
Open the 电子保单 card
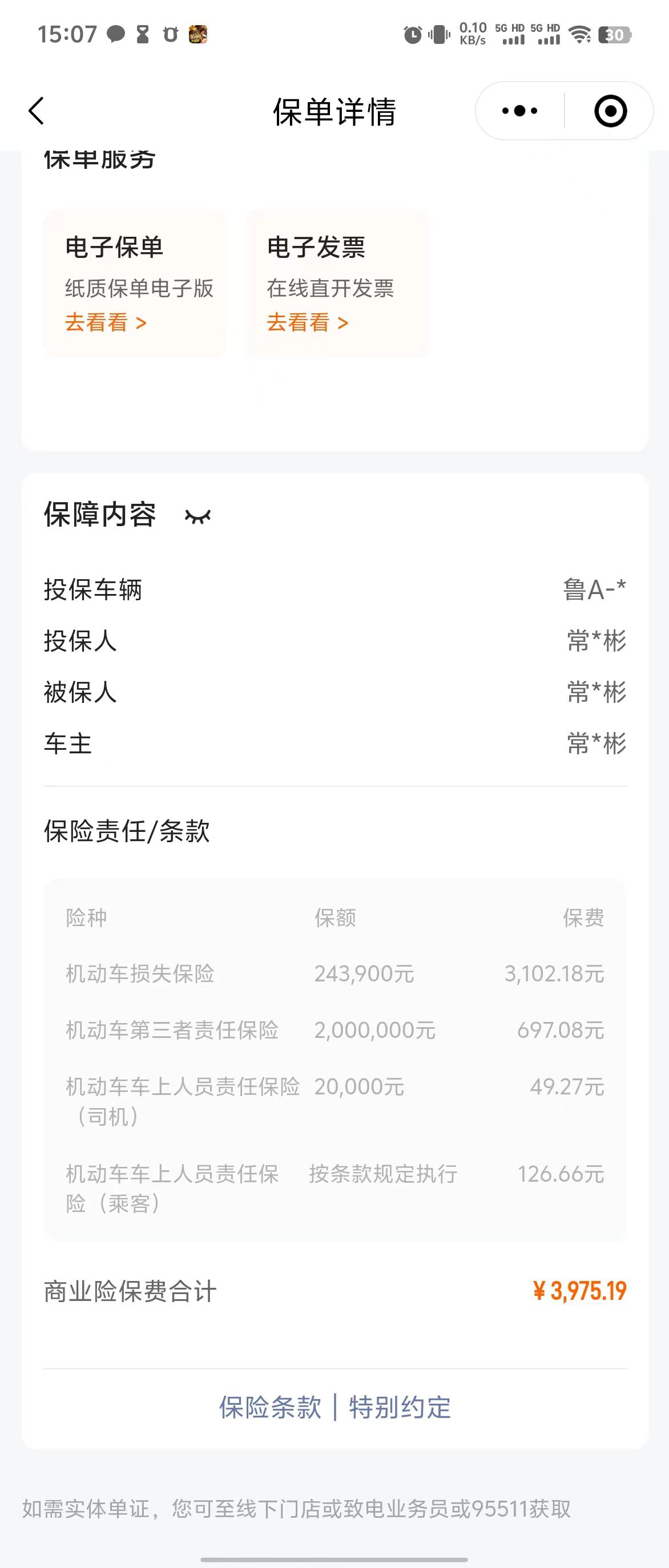point(135,284)
